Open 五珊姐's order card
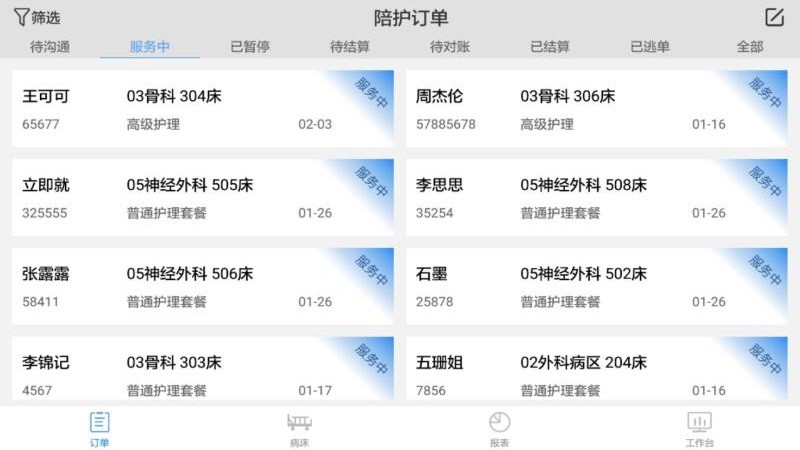This screenshot has width=800, height=450. 596,371
